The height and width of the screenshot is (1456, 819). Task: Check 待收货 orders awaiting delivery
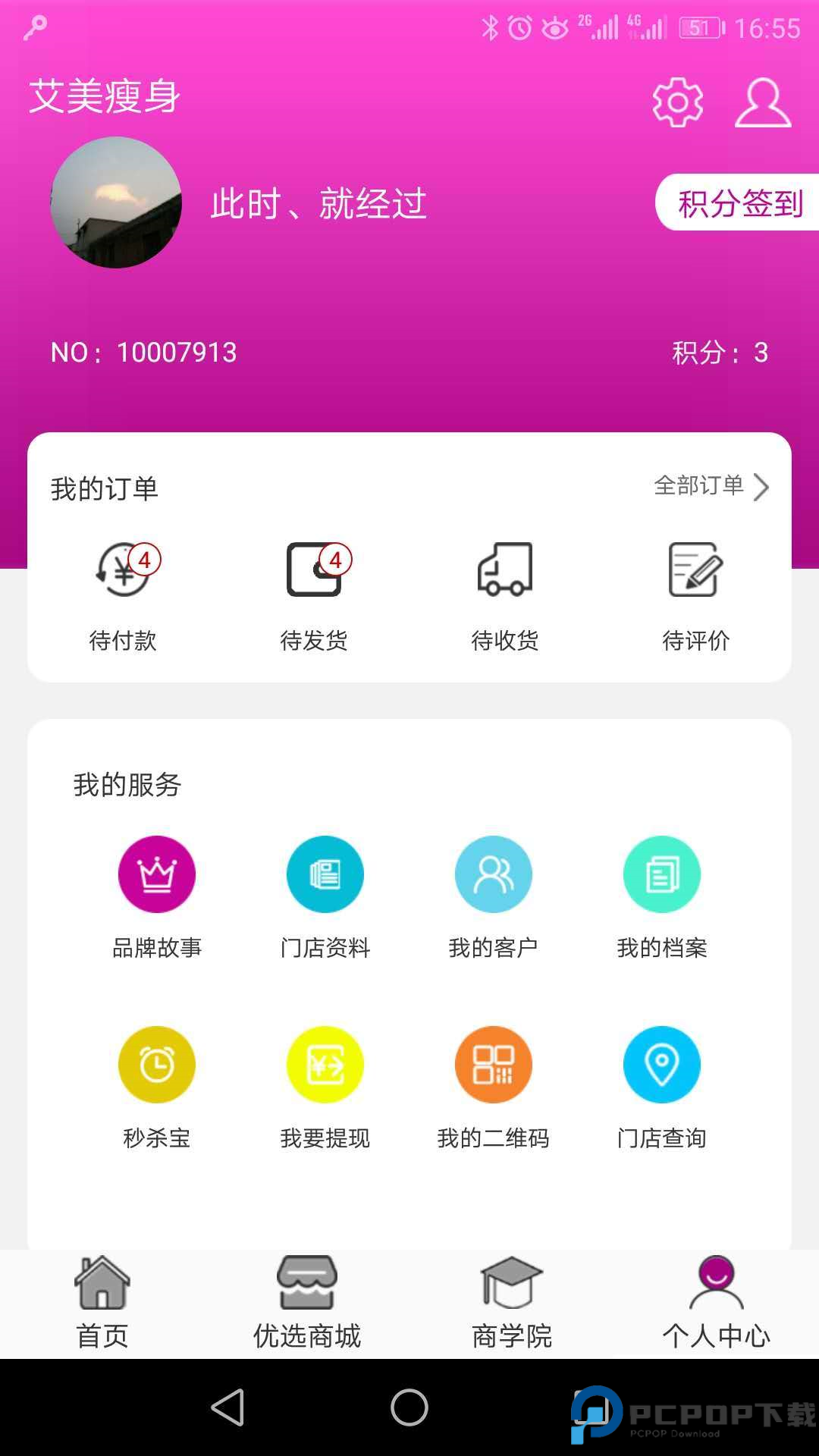tap(504, 595)
